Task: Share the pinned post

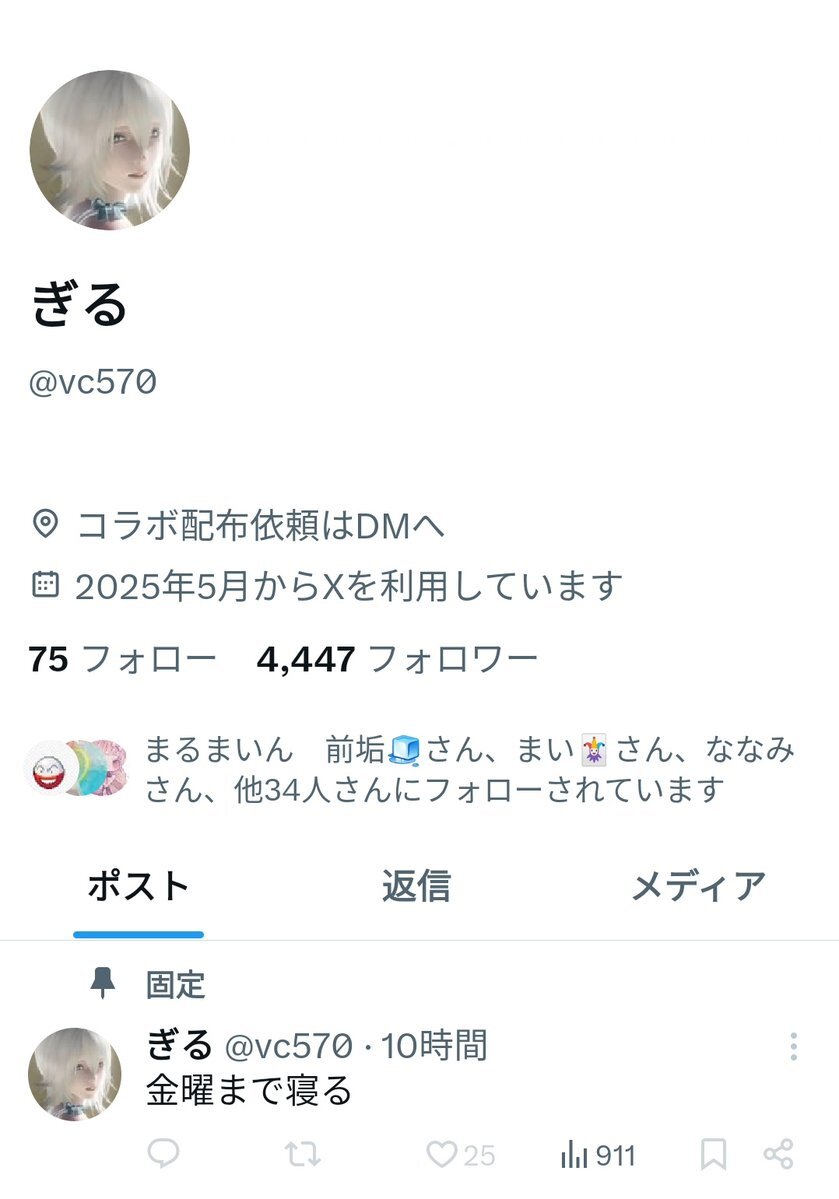Action: coord(778,1155)
